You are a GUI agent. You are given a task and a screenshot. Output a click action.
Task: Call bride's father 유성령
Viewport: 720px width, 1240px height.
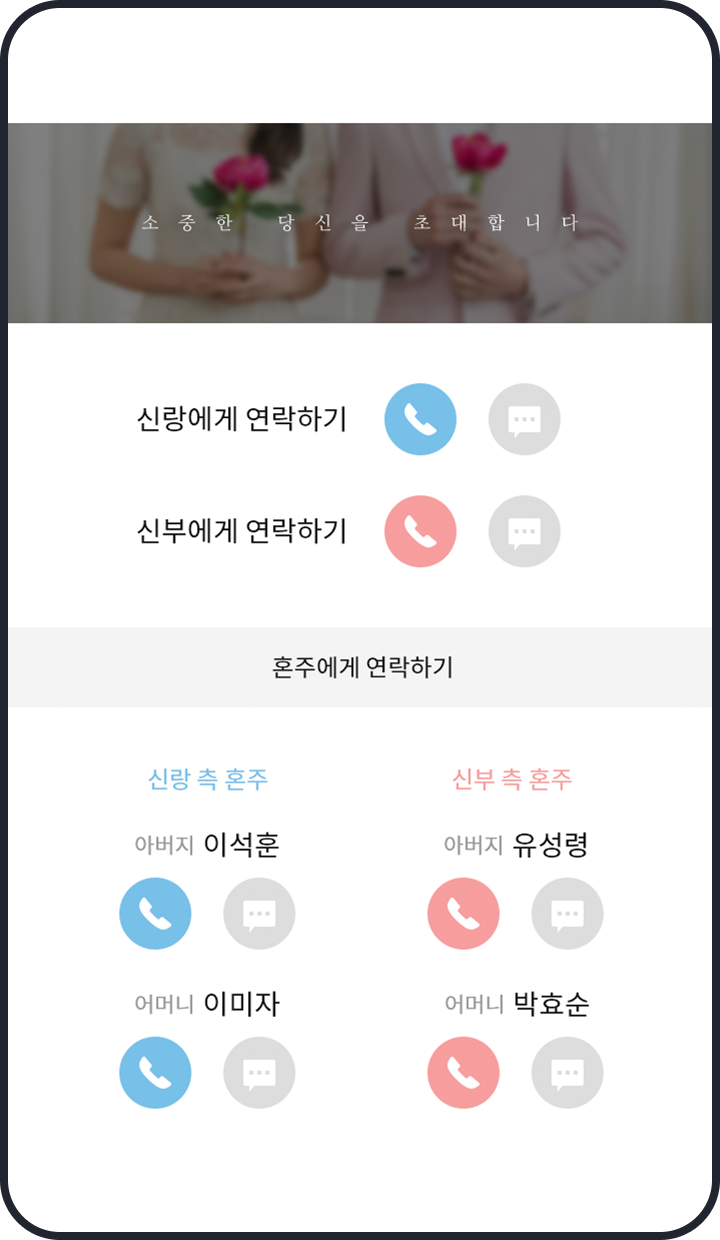tap(463, 913)
